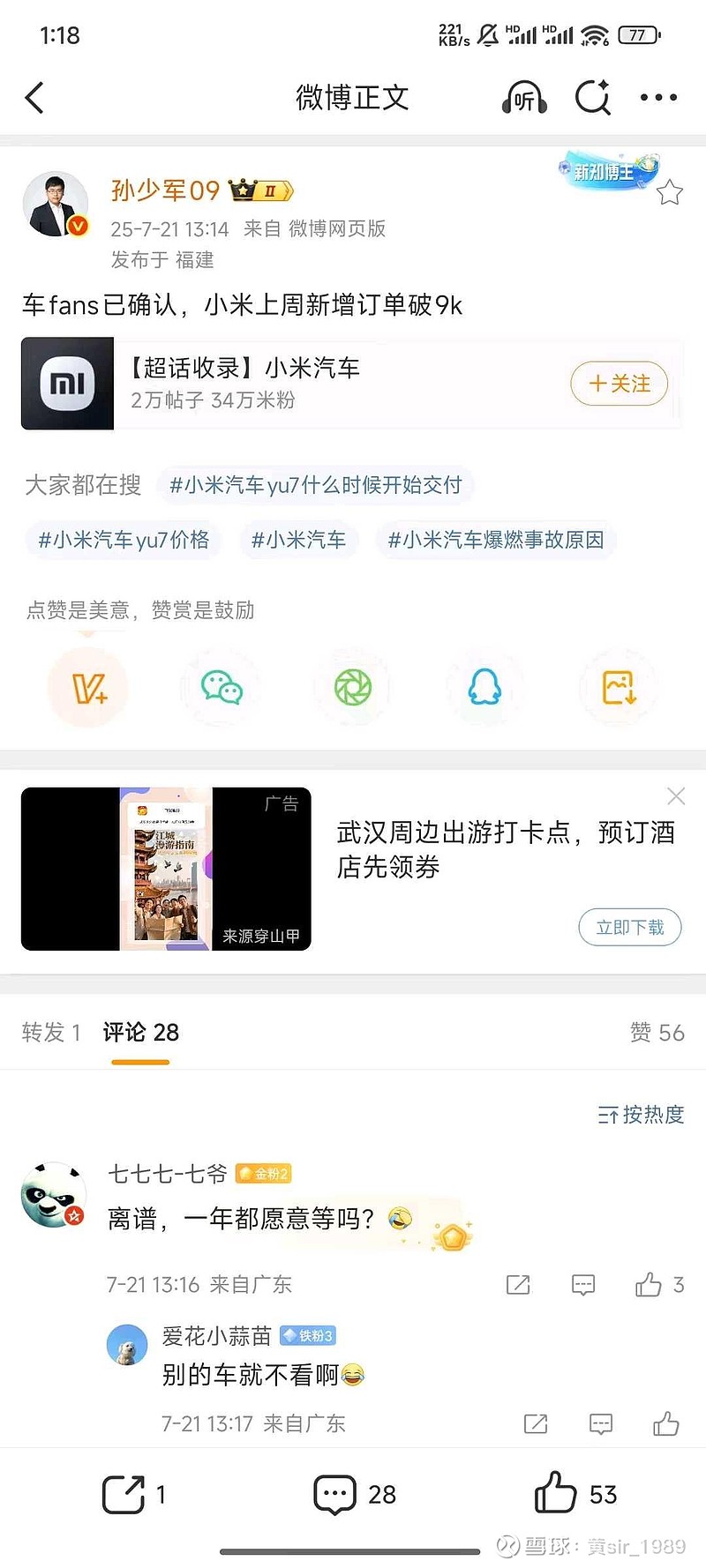The height and width of the screenshot is (1568, 706).
Task: Open the #小米汽车yu7价格 hashtag link
Action: [x=124, y=540]
